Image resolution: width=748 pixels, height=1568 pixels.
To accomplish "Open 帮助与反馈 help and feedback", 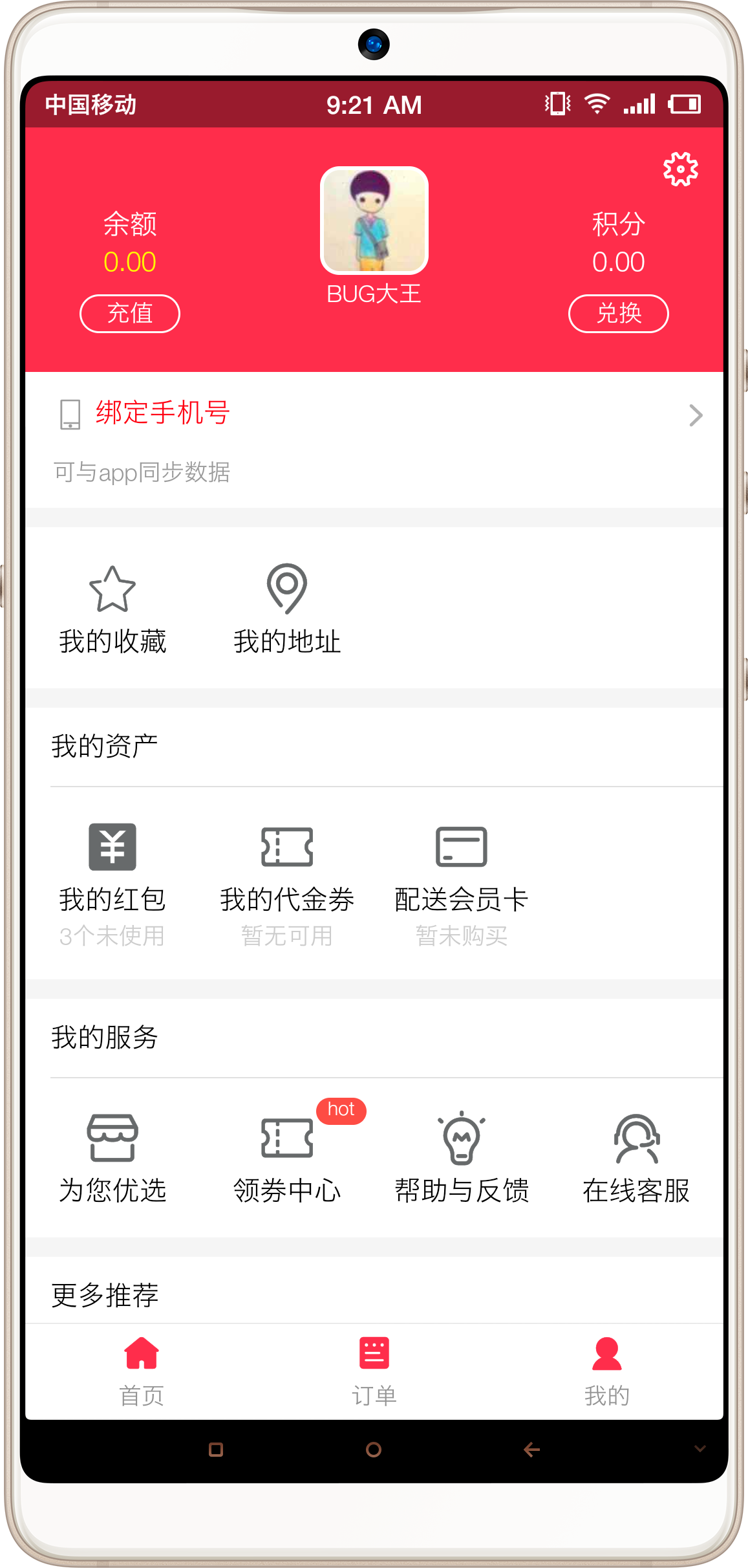I will (x=461, y=1158).
